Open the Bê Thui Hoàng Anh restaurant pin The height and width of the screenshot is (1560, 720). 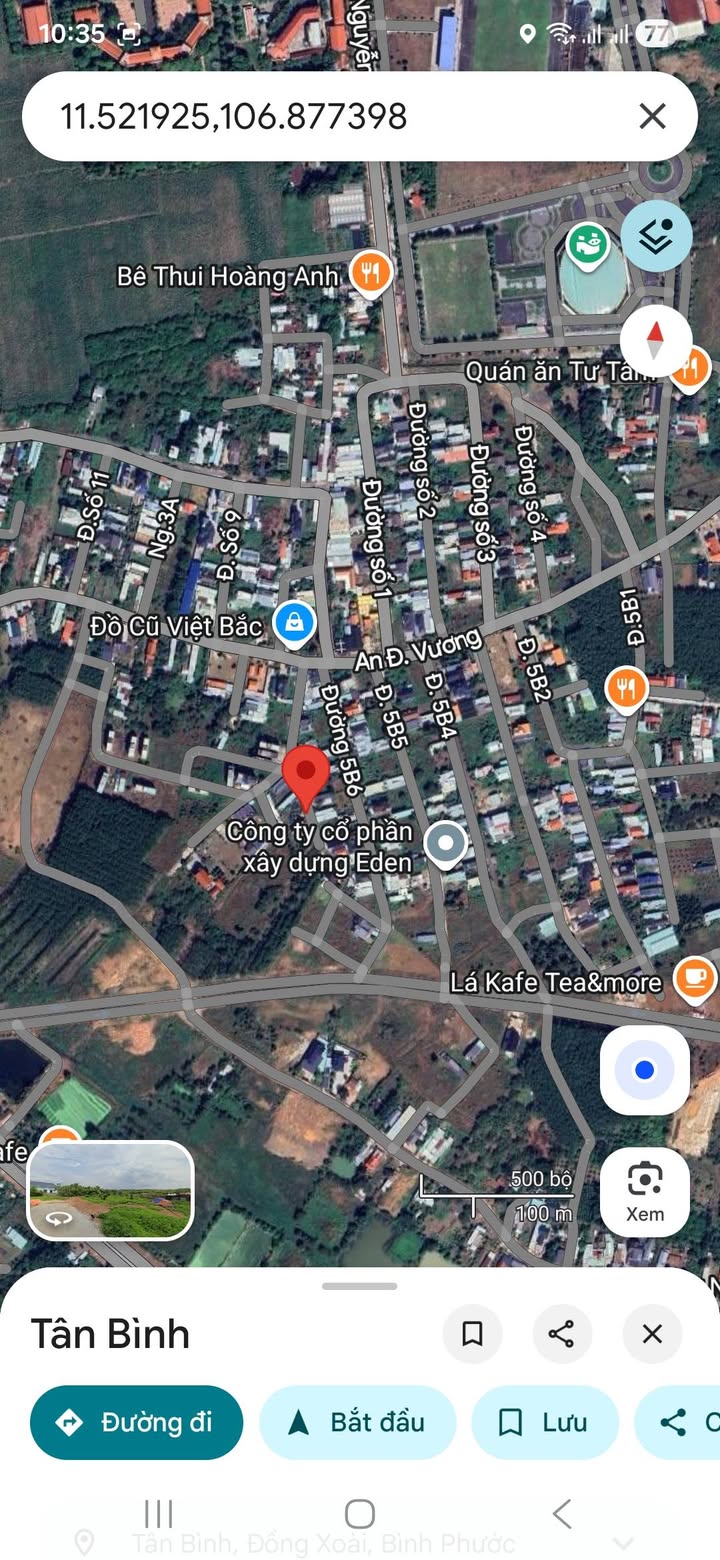click(x=371, y=271)
